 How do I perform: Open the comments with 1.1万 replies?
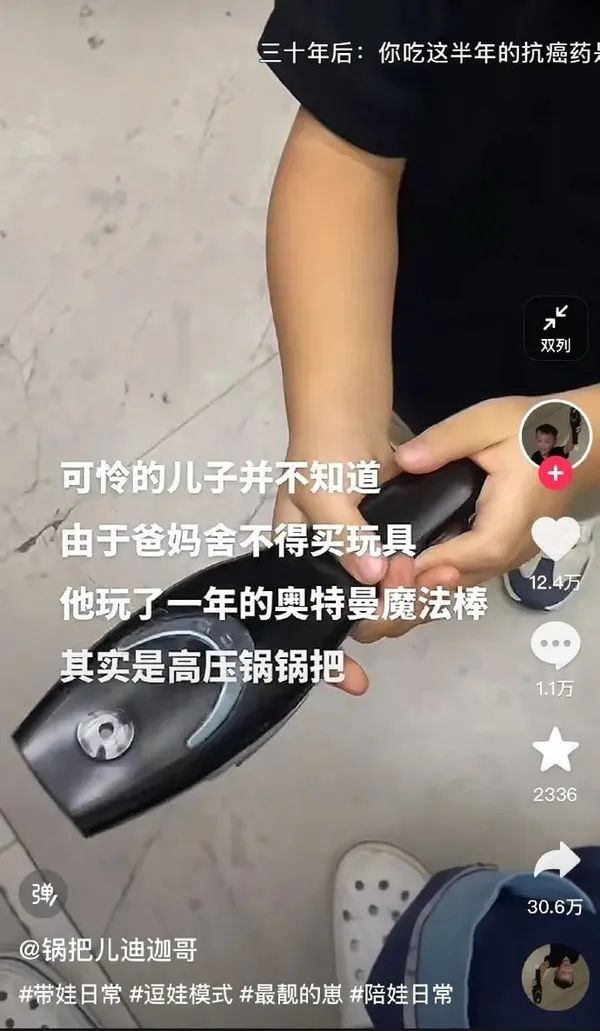(x=555, y=646)
